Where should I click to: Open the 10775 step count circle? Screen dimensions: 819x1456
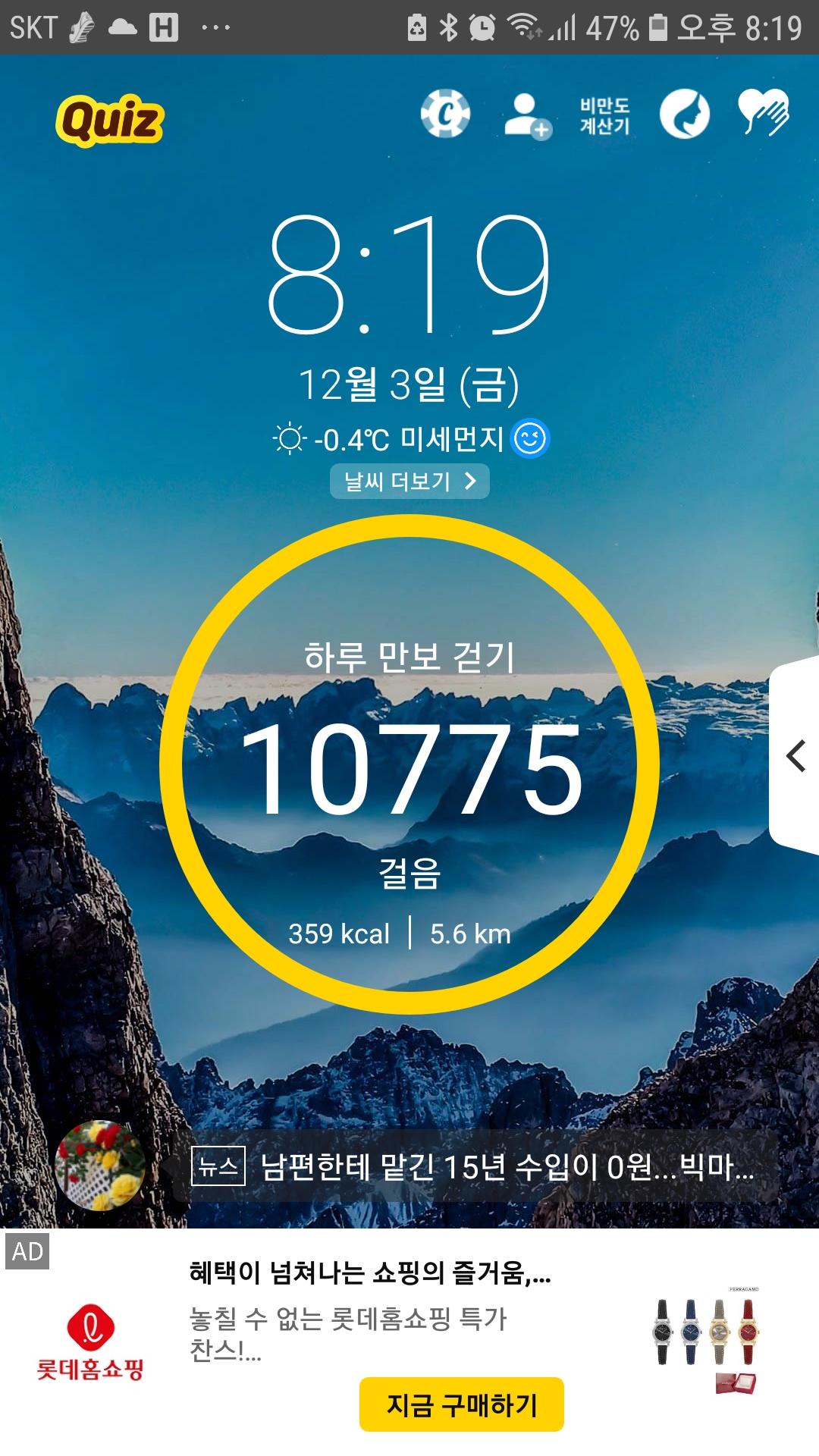coord(409,764)
